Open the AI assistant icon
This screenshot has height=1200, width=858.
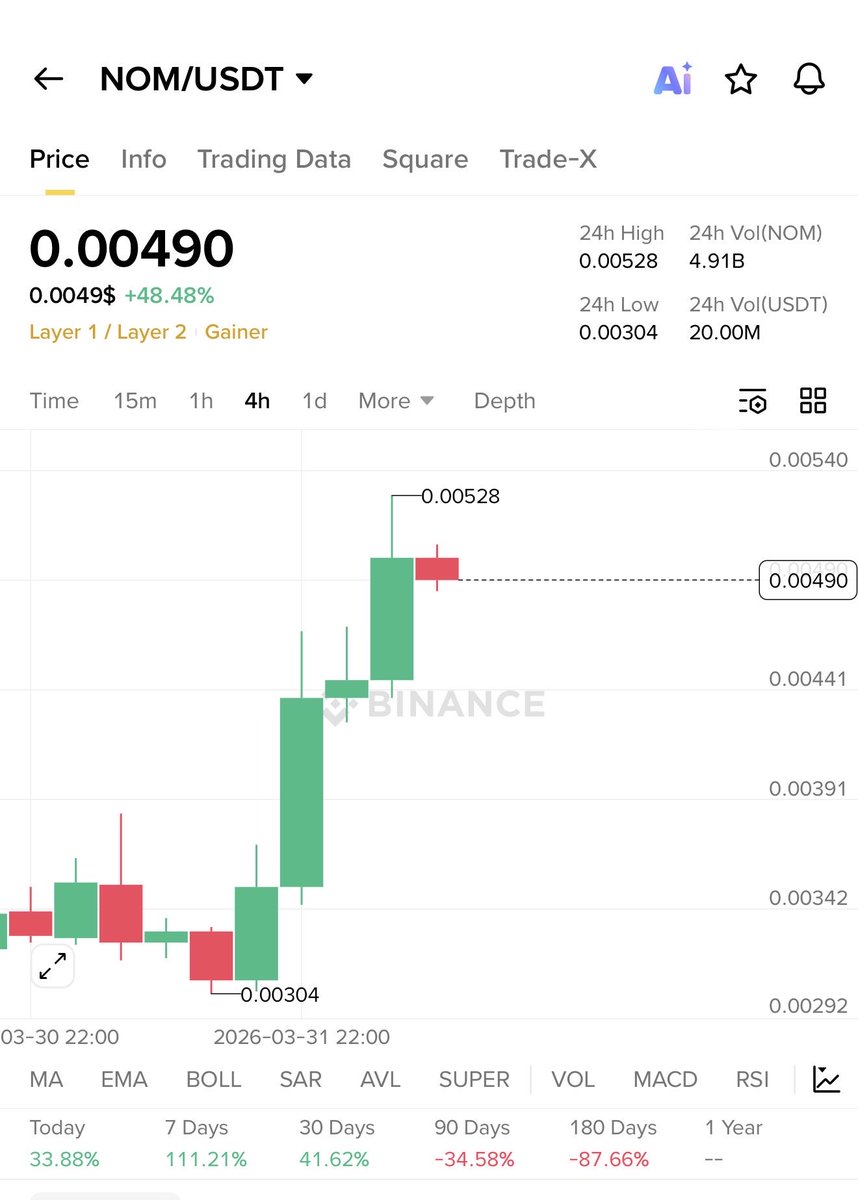click(x=672, y=79)
